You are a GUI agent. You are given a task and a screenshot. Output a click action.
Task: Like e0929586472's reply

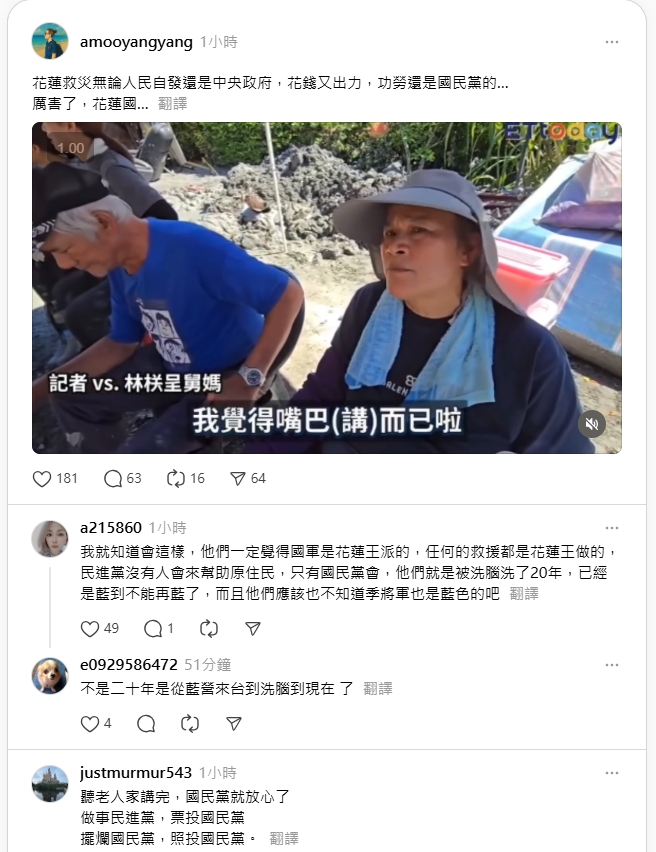click(90, 724)
